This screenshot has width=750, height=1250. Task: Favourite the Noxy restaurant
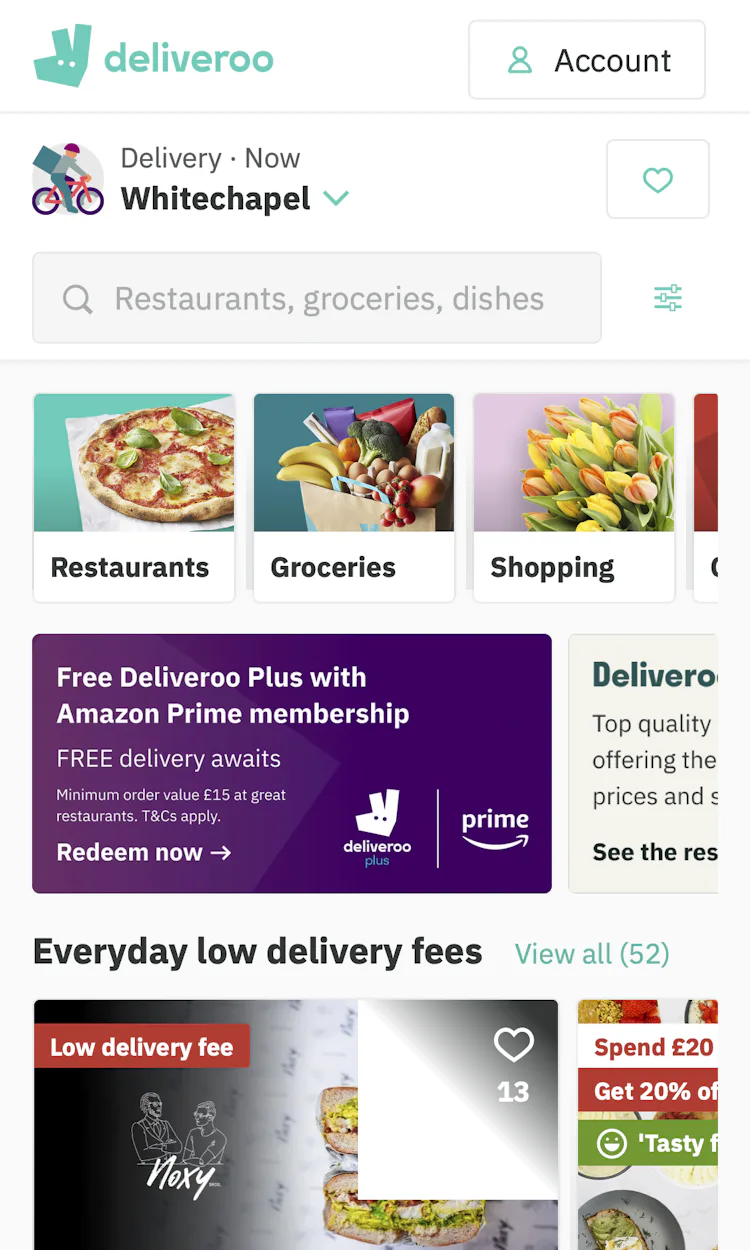coord(513,1046)
